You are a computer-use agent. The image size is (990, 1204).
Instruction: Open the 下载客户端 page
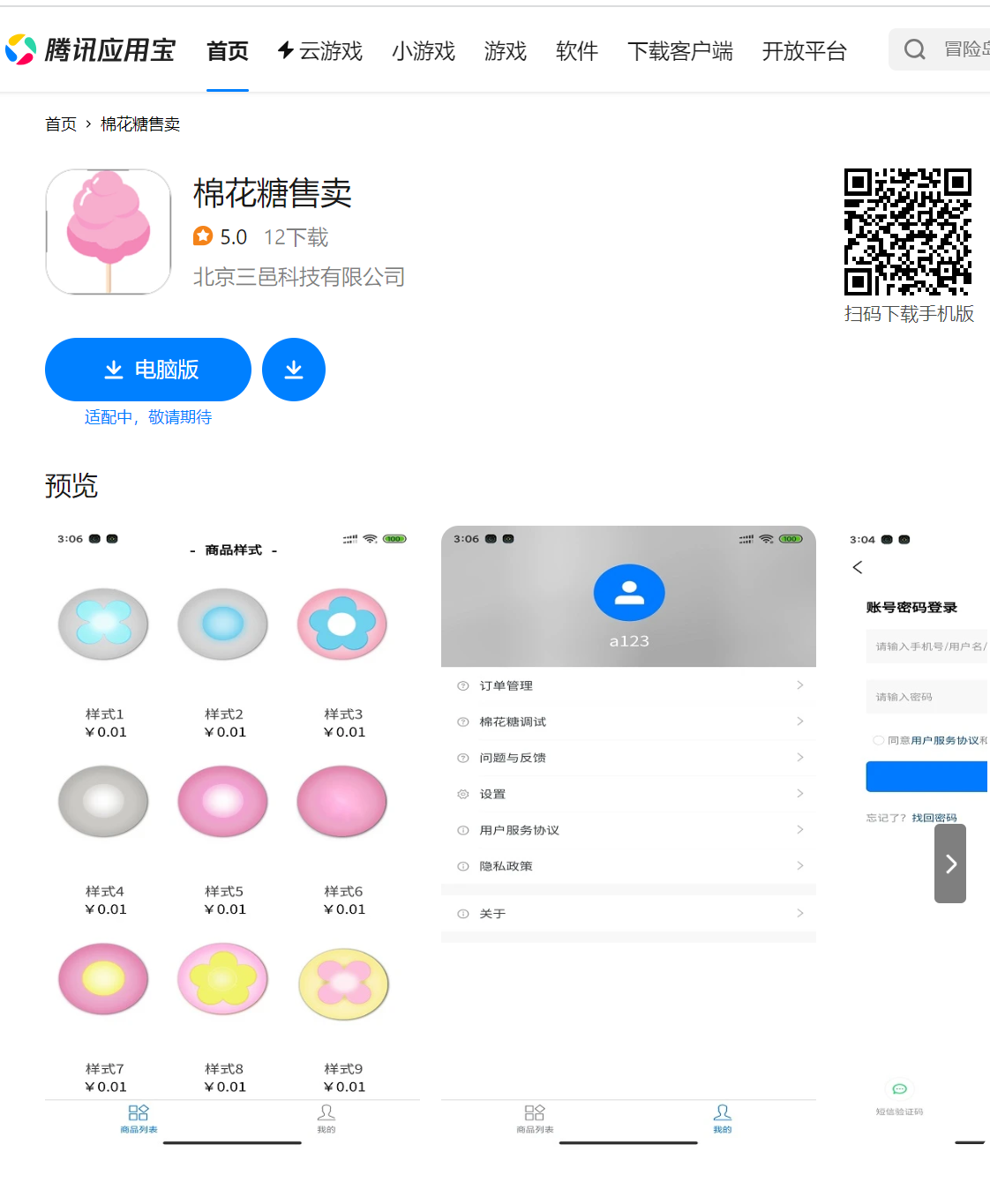click(679, 51)
